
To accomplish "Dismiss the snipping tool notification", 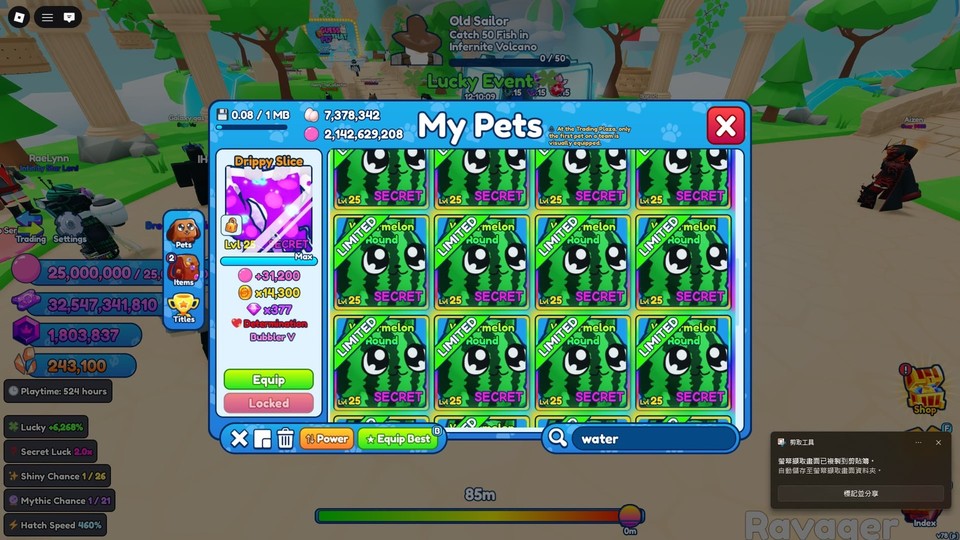I will click(938, 442).
